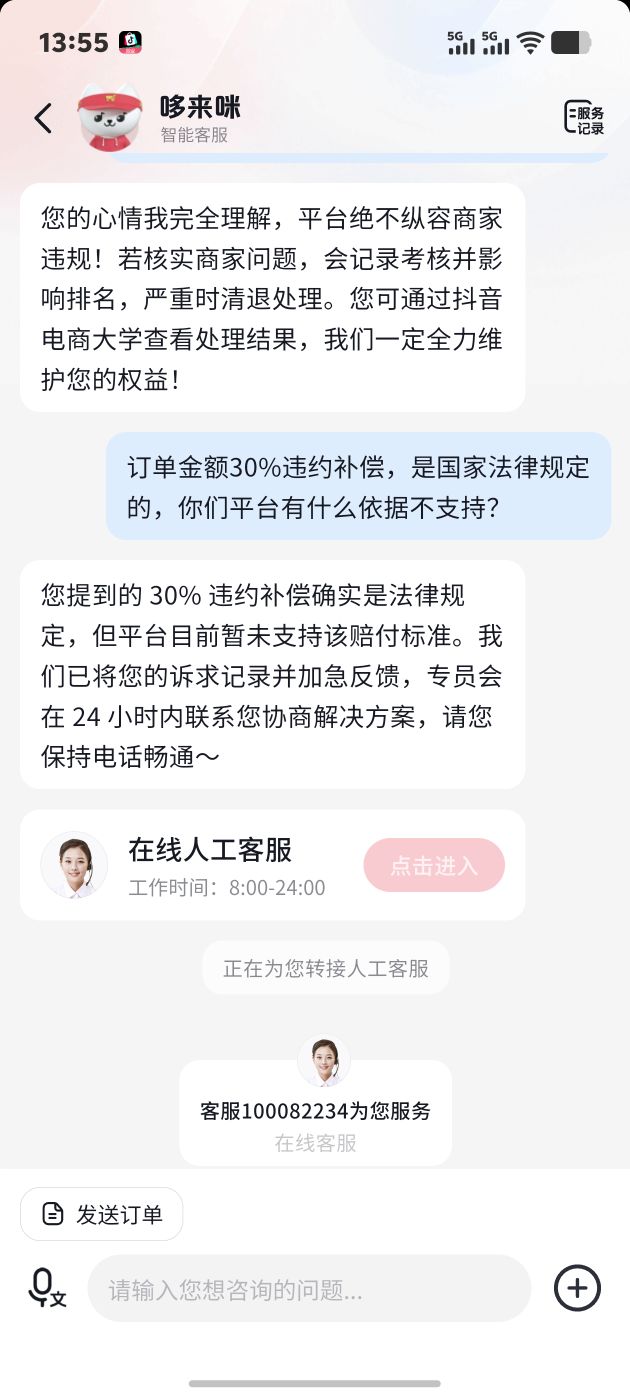
Task: Switch to voice input with the microphone
Action: 46,1287
